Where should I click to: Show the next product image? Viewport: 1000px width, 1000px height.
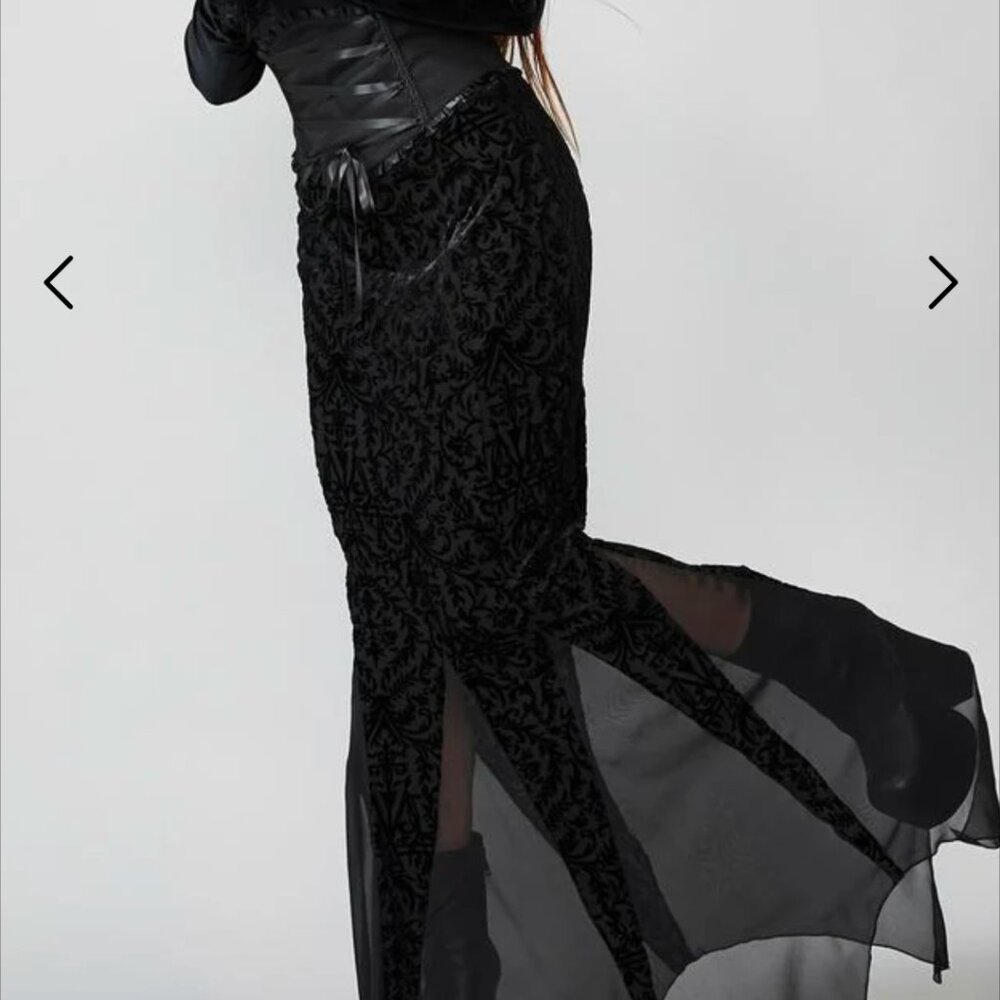942,282
